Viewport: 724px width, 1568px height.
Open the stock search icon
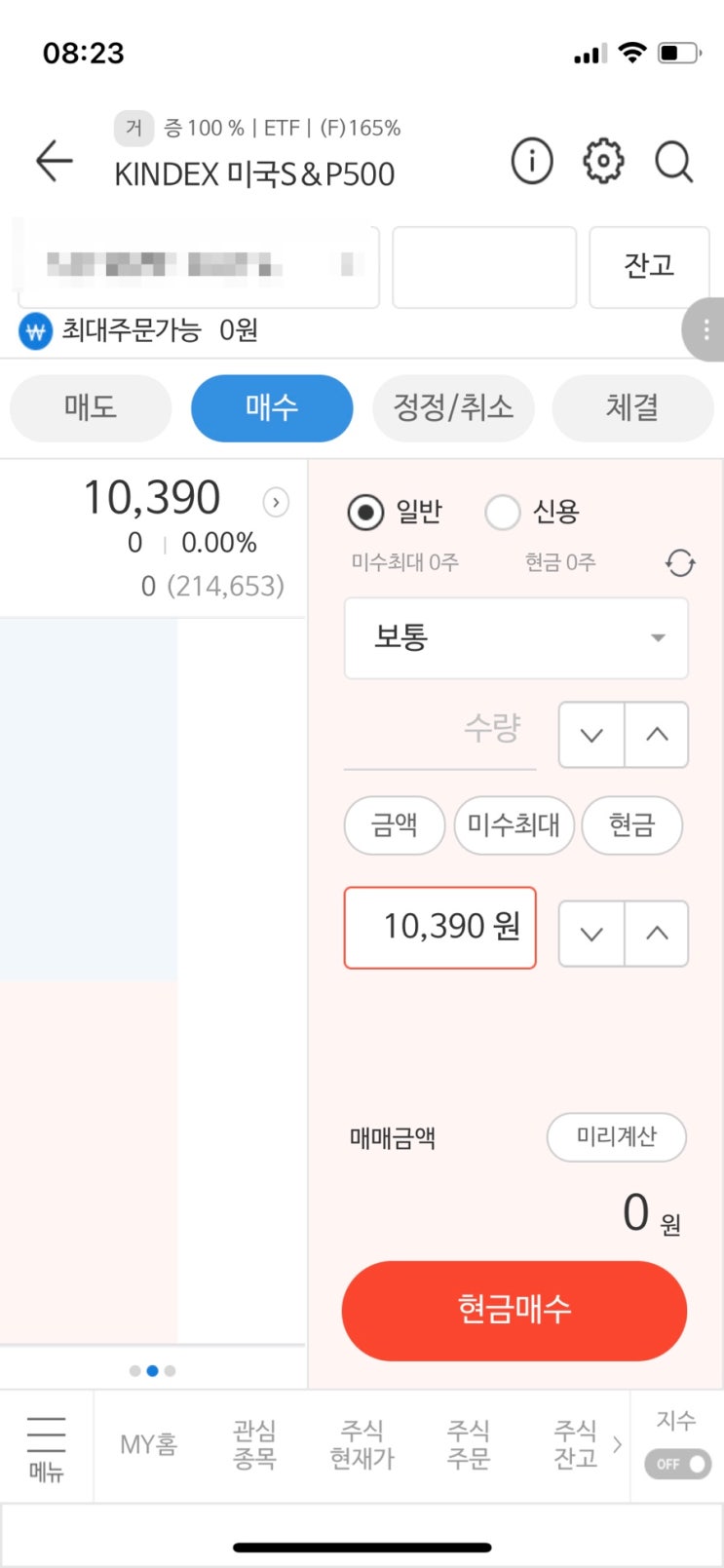[x=672, y=163]
